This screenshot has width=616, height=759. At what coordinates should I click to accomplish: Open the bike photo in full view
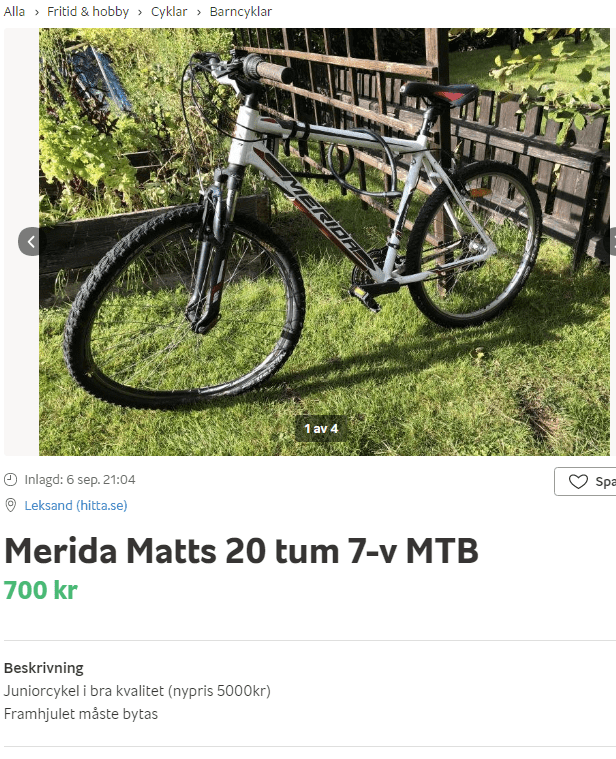pos(320,240)
